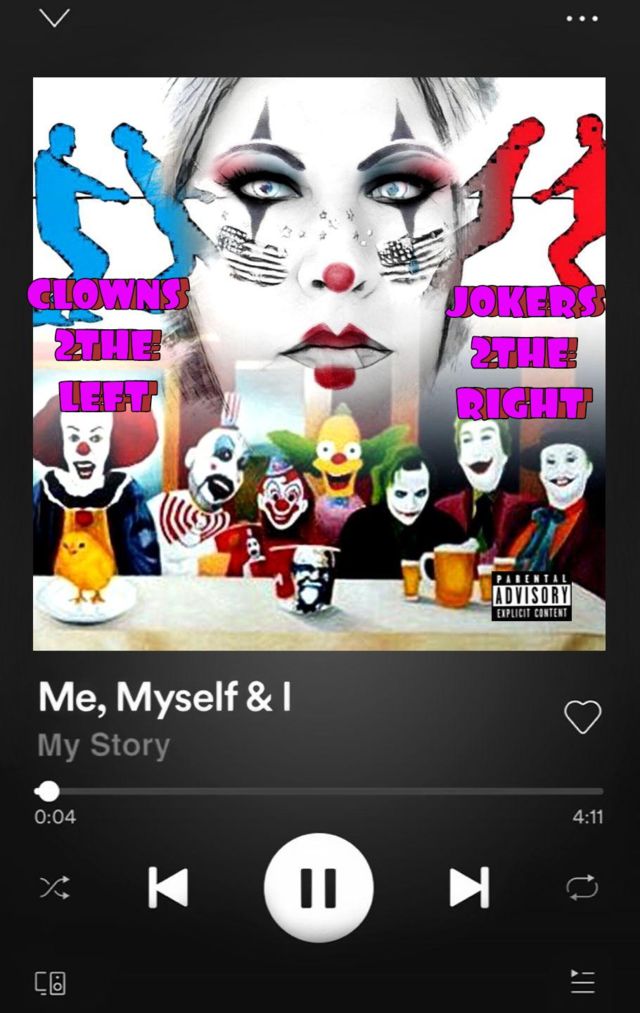Tap the song progress bar to seek
640x1013 pixels.
320,791
